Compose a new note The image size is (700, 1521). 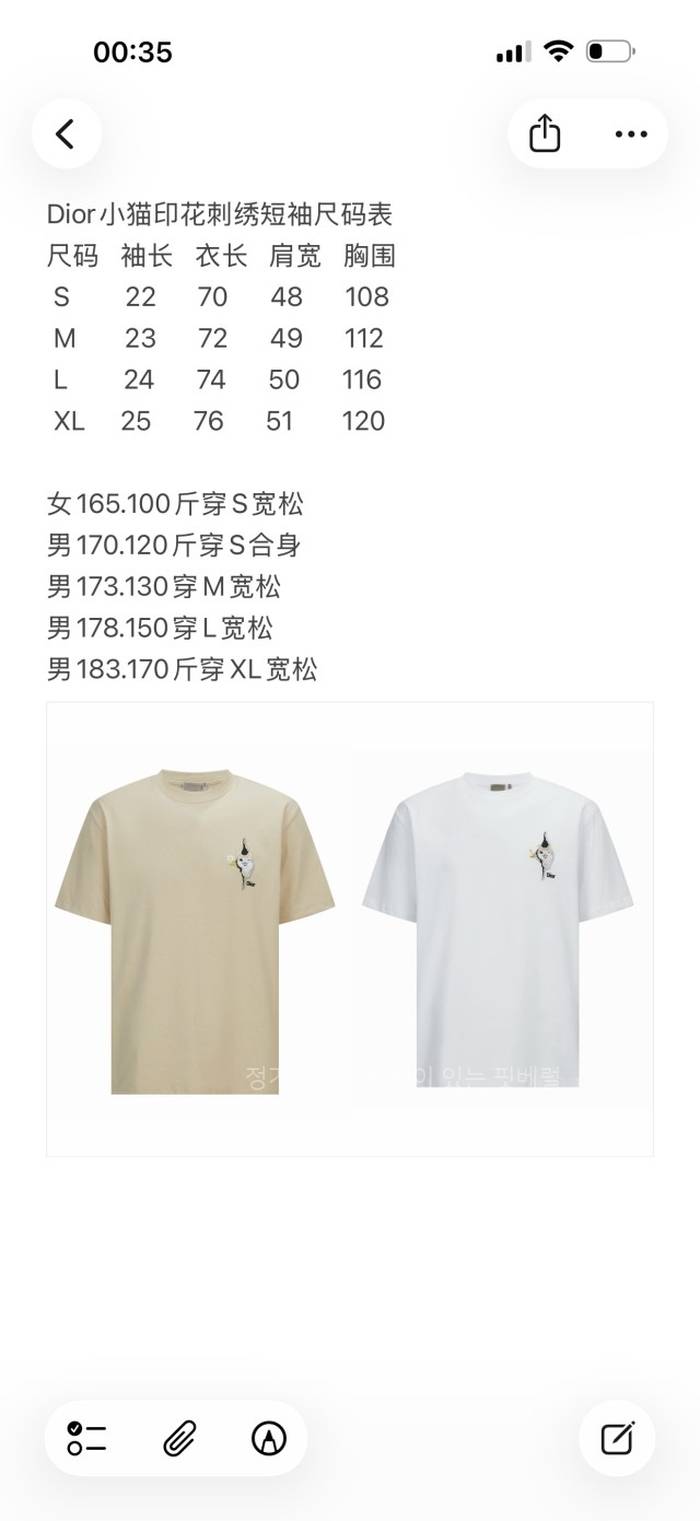tap(618, 1438)
